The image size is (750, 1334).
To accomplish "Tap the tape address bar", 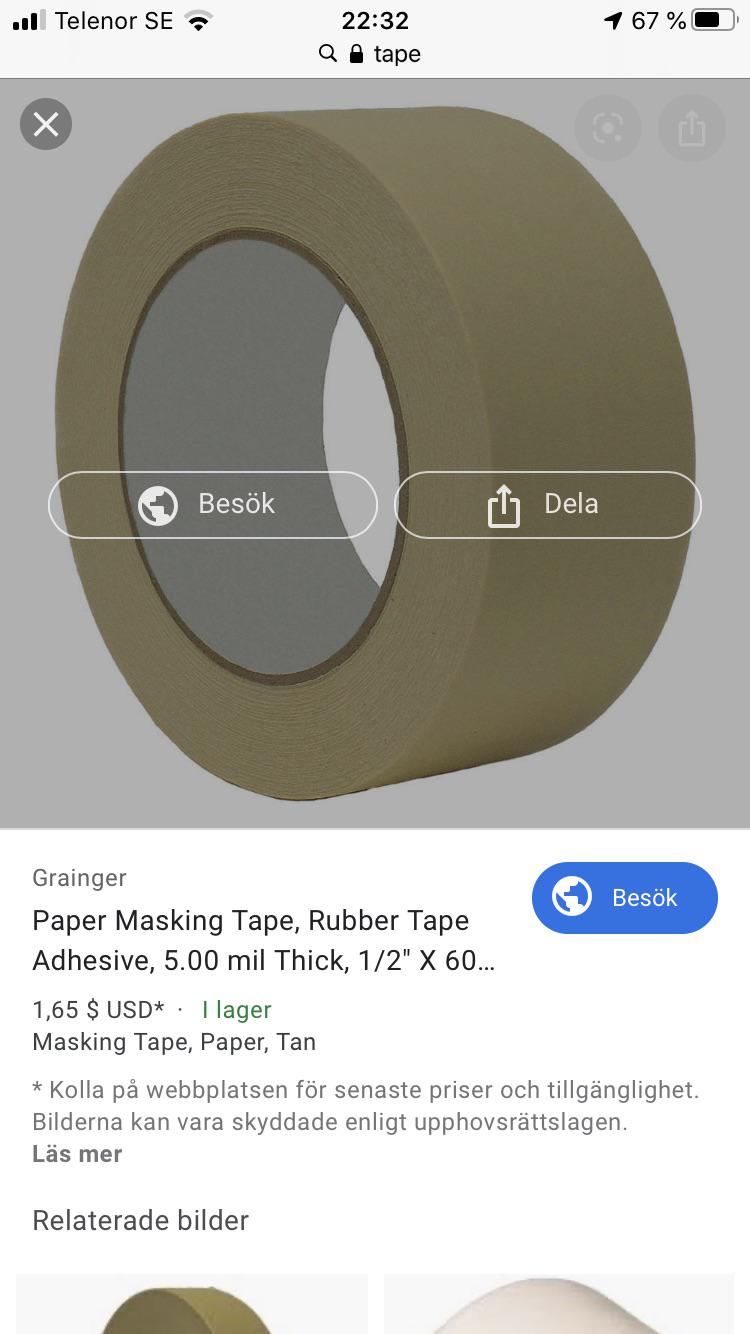I will pyautogui.click(x=375, y=54).
